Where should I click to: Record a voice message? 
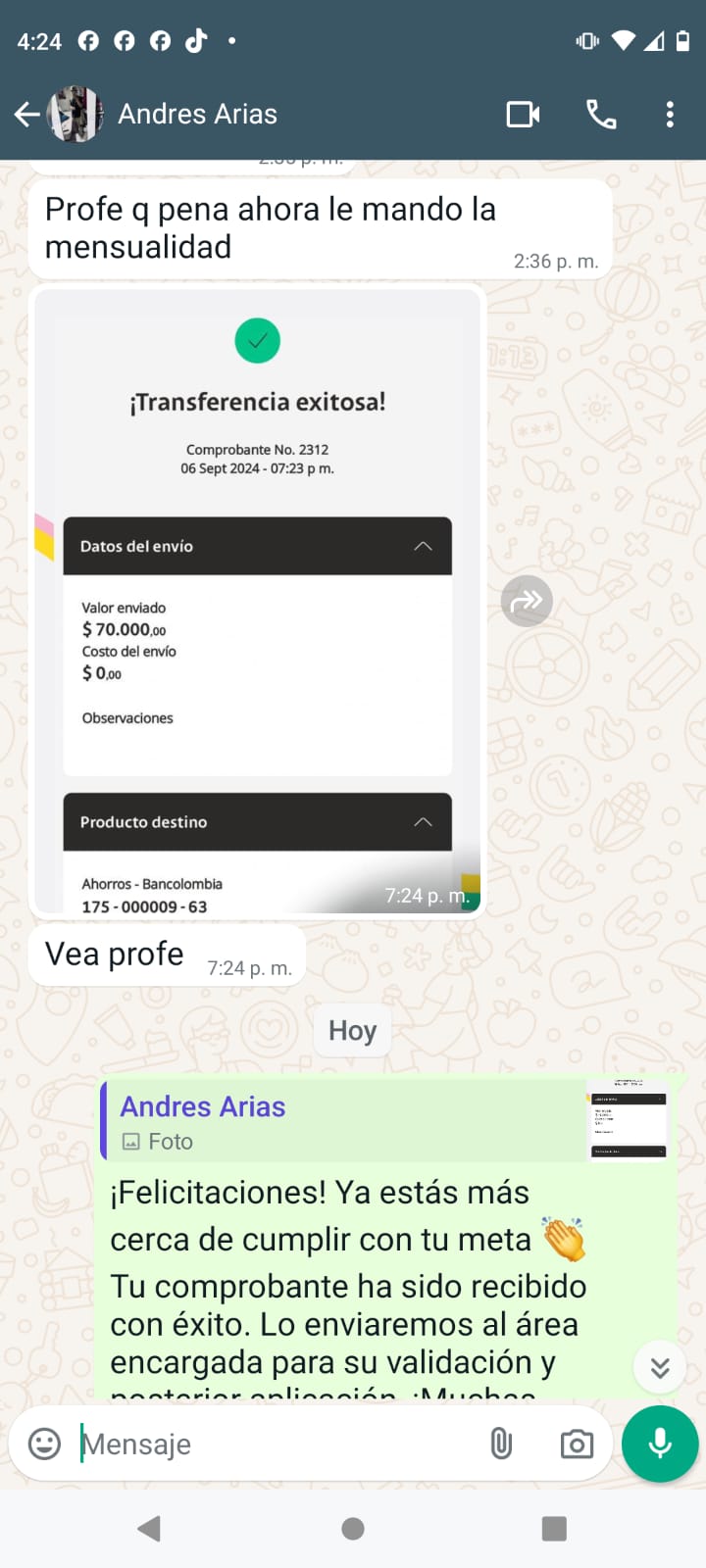[x=660, y=1444]
